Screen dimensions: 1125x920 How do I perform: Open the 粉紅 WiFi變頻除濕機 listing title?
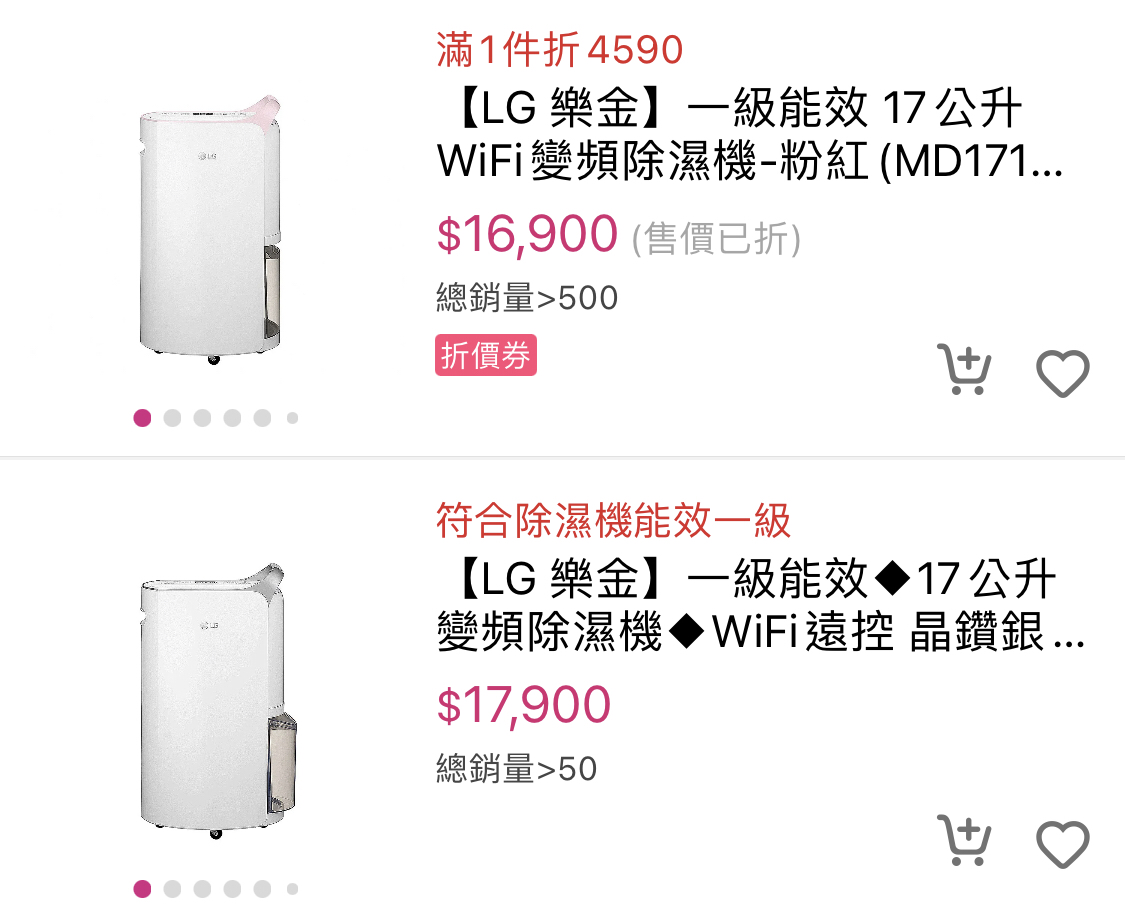748,136
